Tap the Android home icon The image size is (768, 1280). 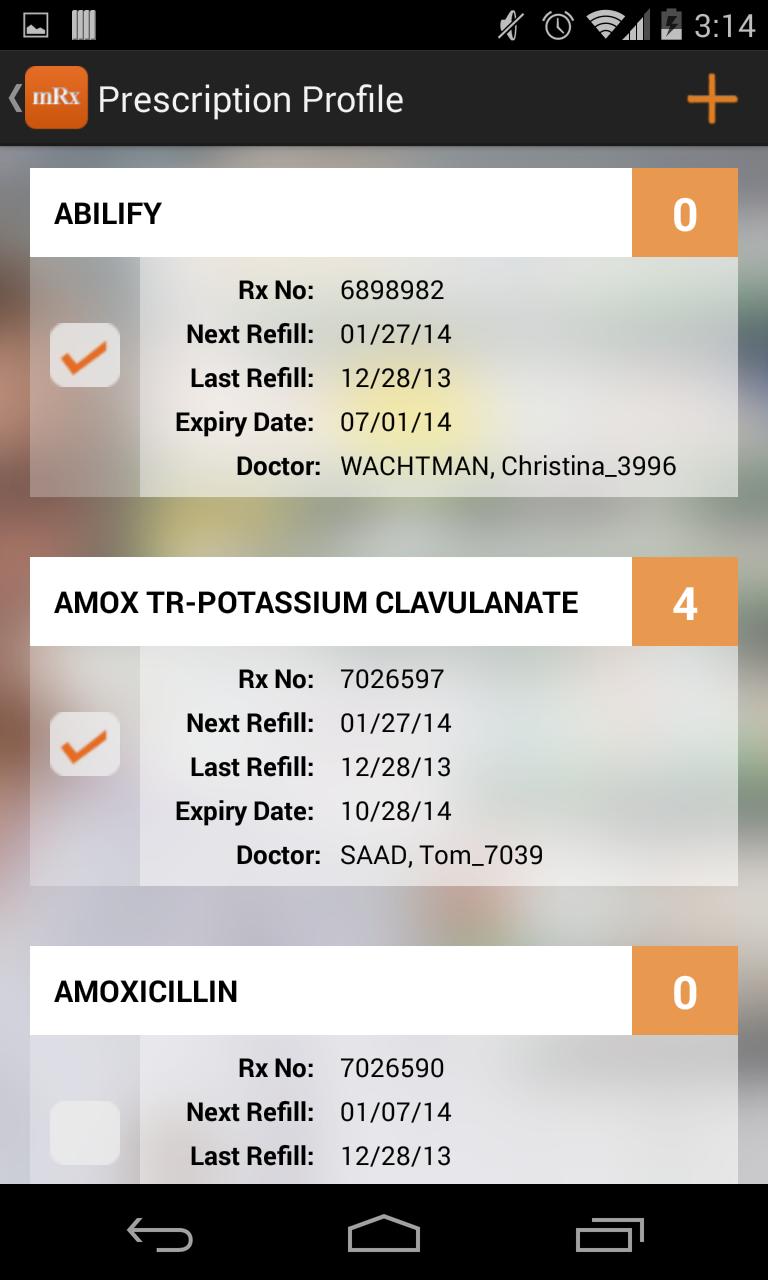tap(383, 1235)
